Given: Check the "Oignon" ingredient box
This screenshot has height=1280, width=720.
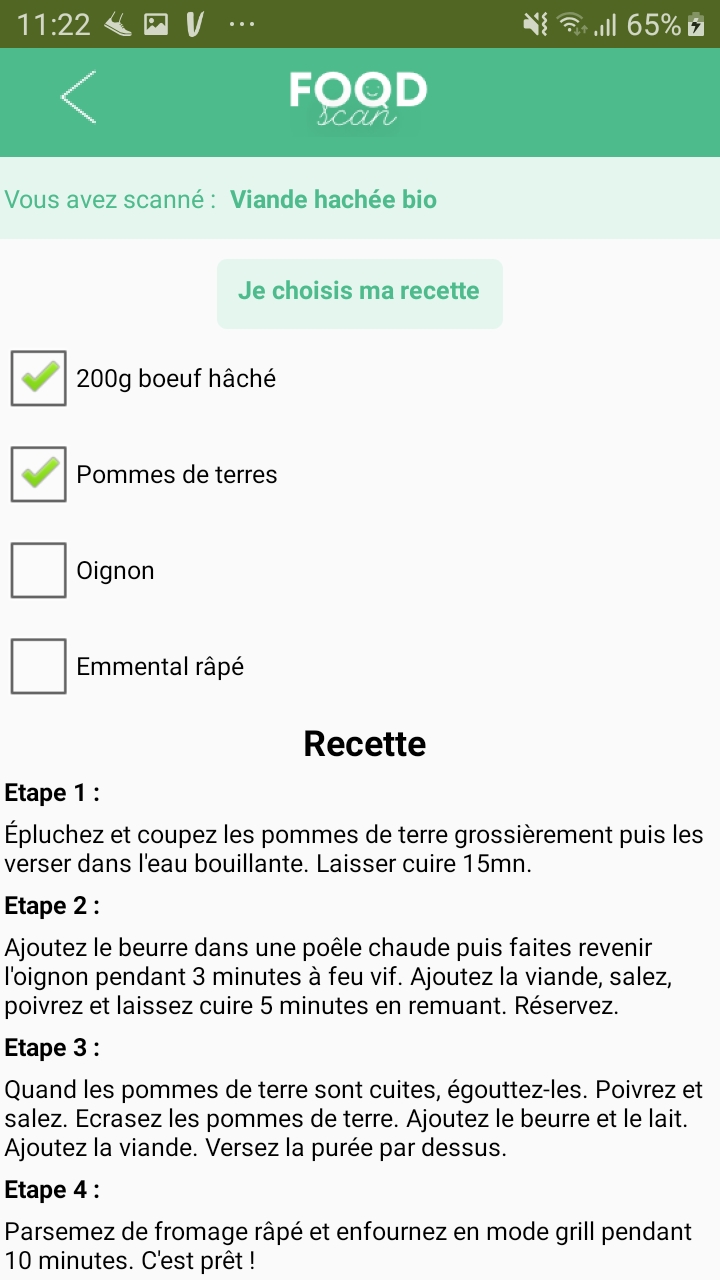Looking at the screenshot, I should point(39,570).
